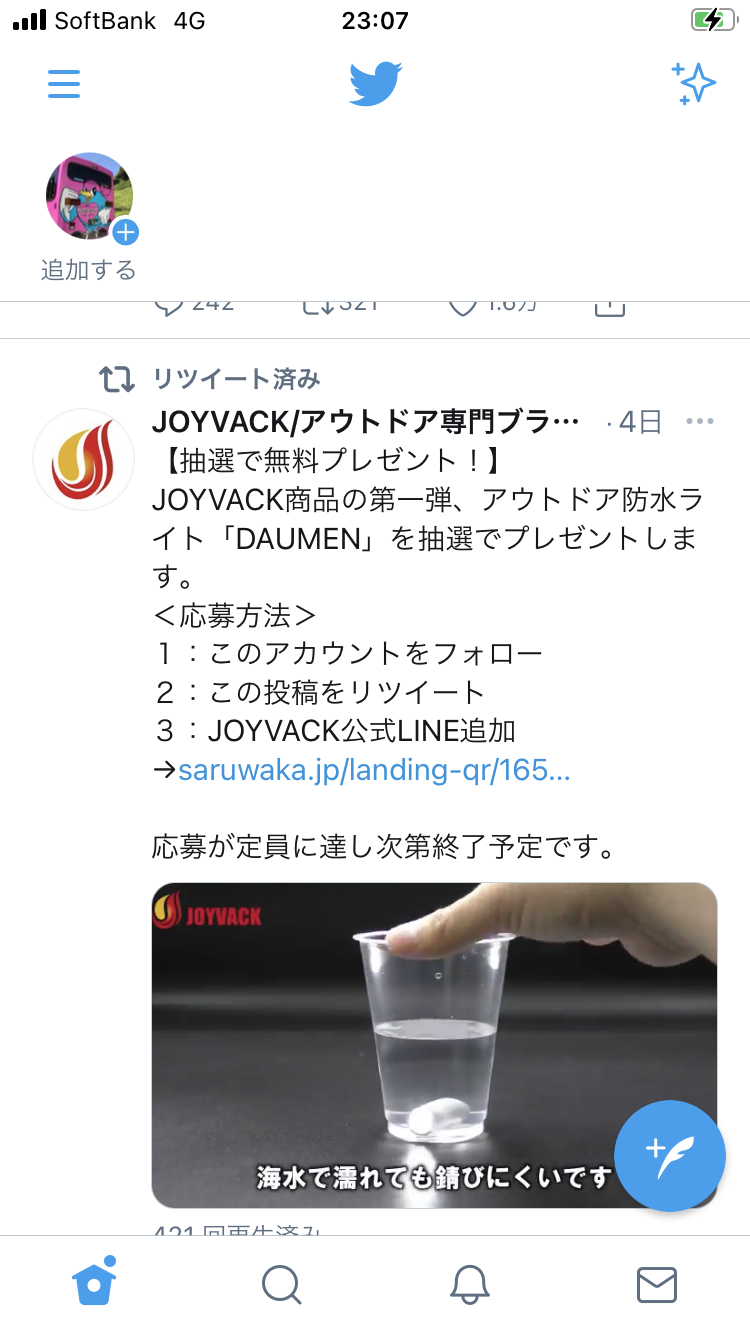This screenshot has width=750, height=1334.
Task: Compose a new tweet
Action: (669, 1156)
